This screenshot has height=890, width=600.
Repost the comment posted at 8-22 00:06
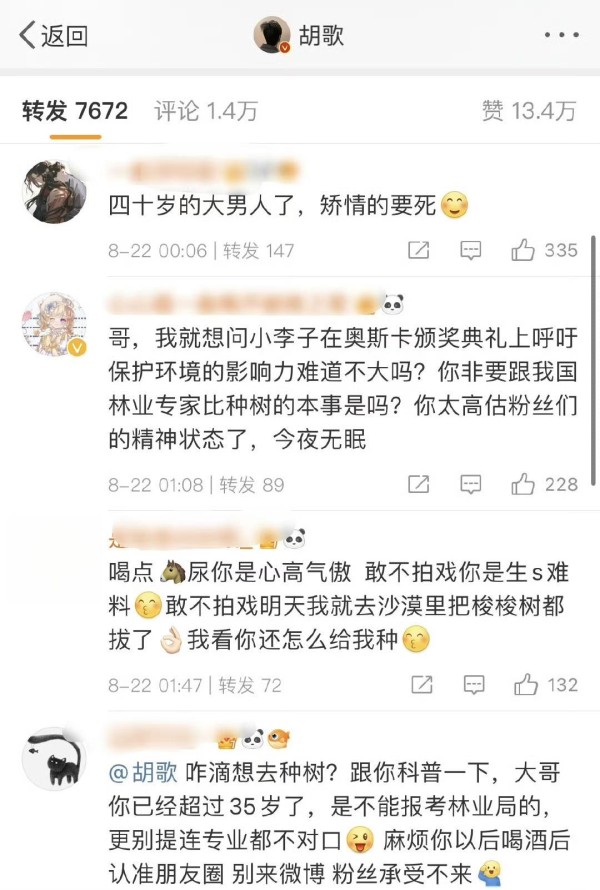(x=420, y=250)
